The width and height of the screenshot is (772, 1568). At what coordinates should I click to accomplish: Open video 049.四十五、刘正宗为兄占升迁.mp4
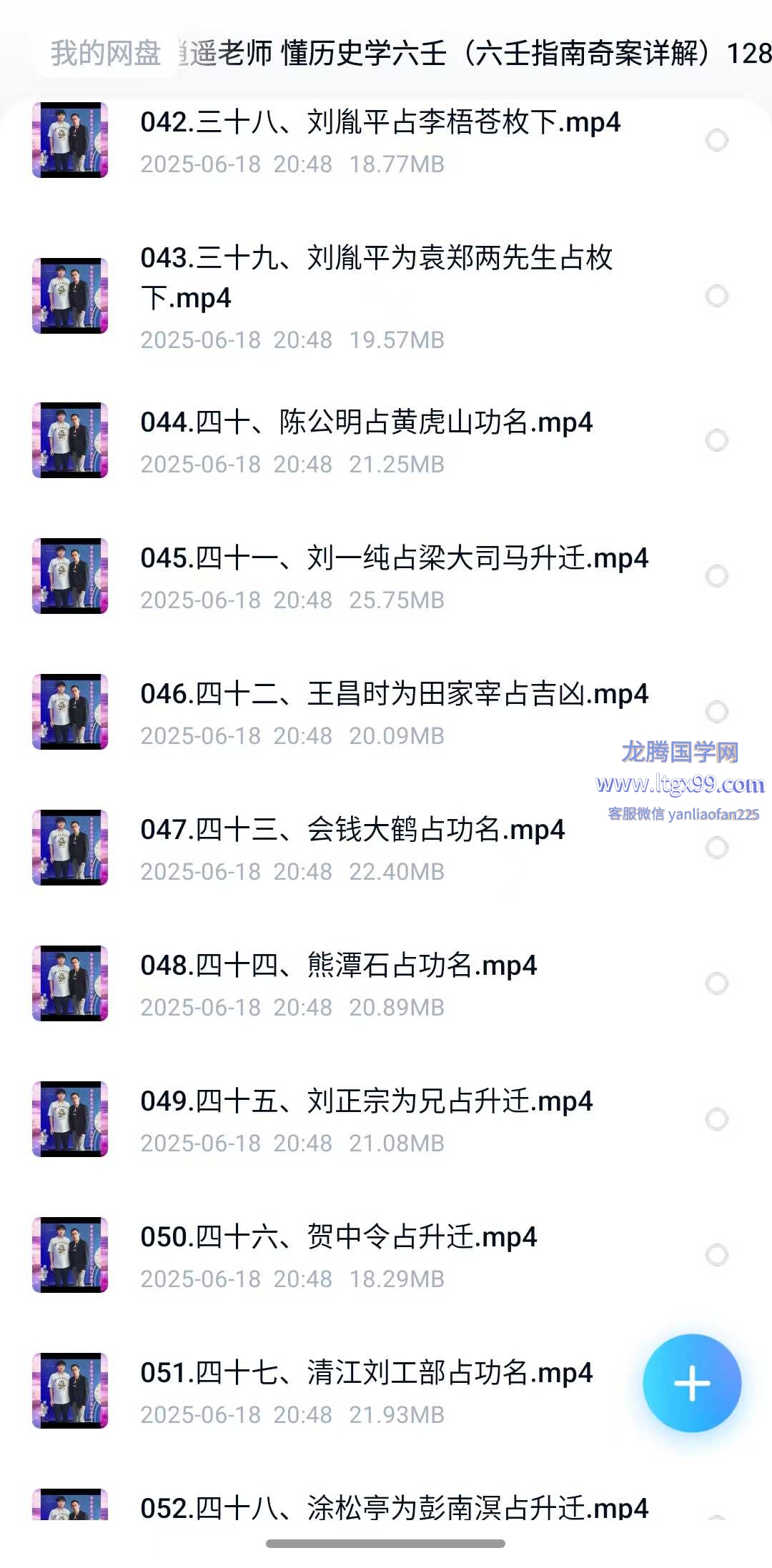(x=366, y=1102)
